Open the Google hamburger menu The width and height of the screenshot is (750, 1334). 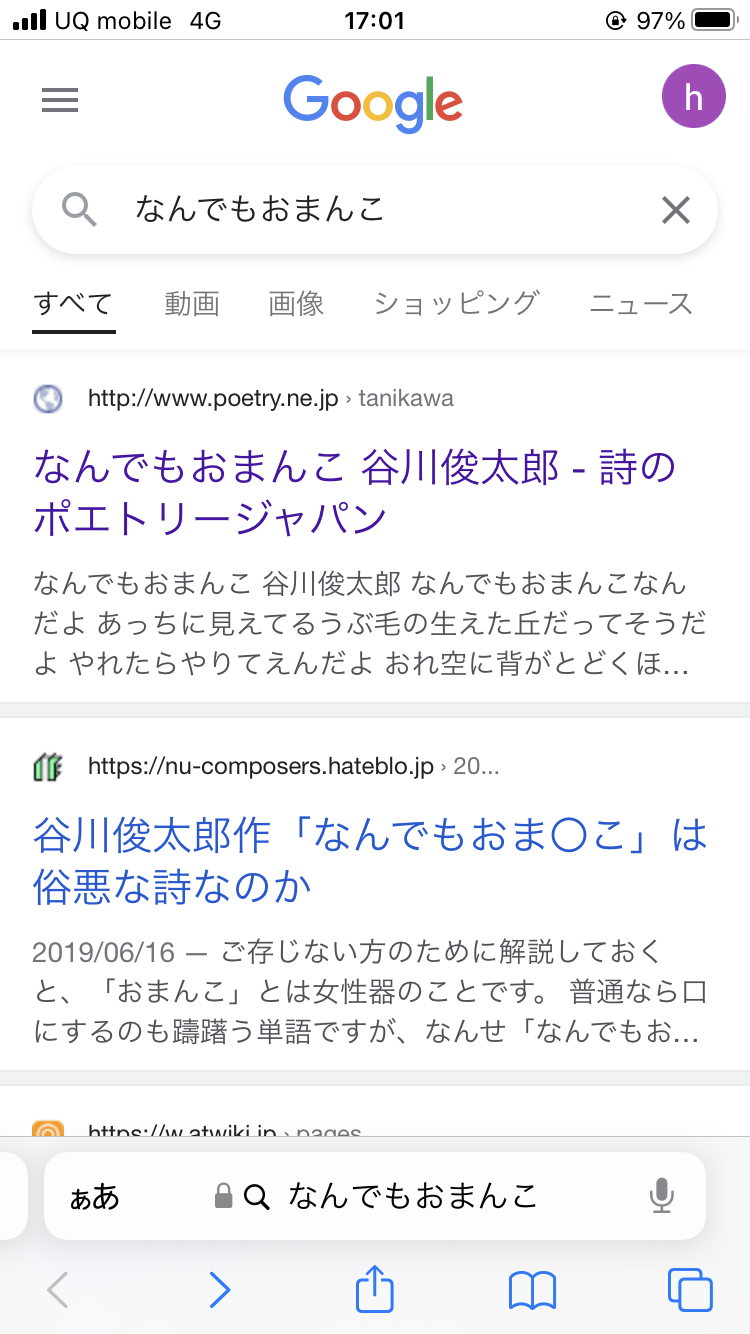pyautogui.click(x=60, y=100)
